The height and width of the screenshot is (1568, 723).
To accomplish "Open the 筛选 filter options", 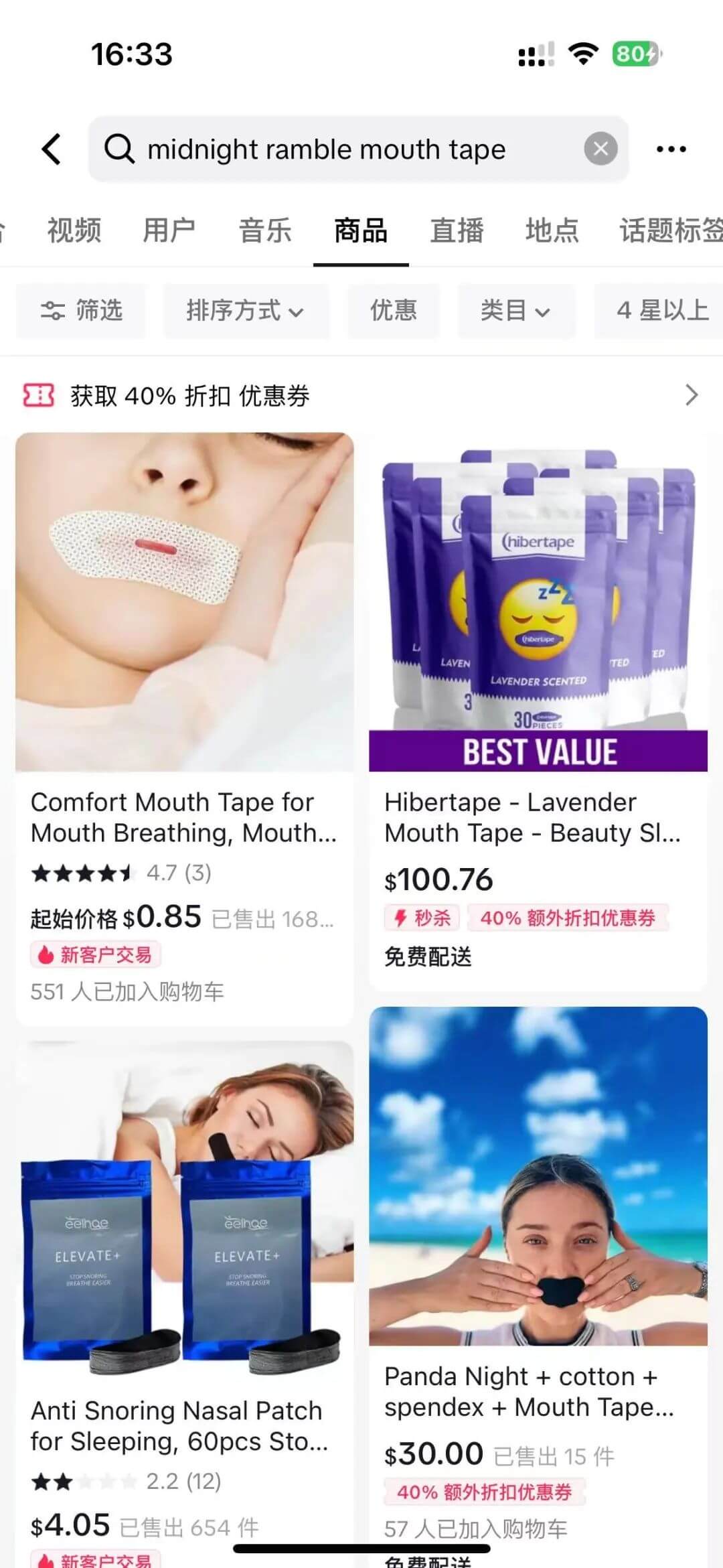I will 81,311.
